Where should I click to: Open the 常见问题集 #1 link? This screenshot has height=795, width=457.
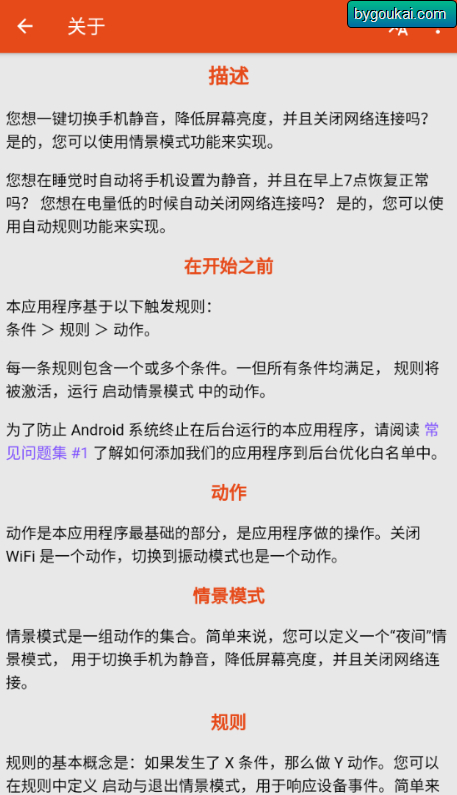click(47, 452)
